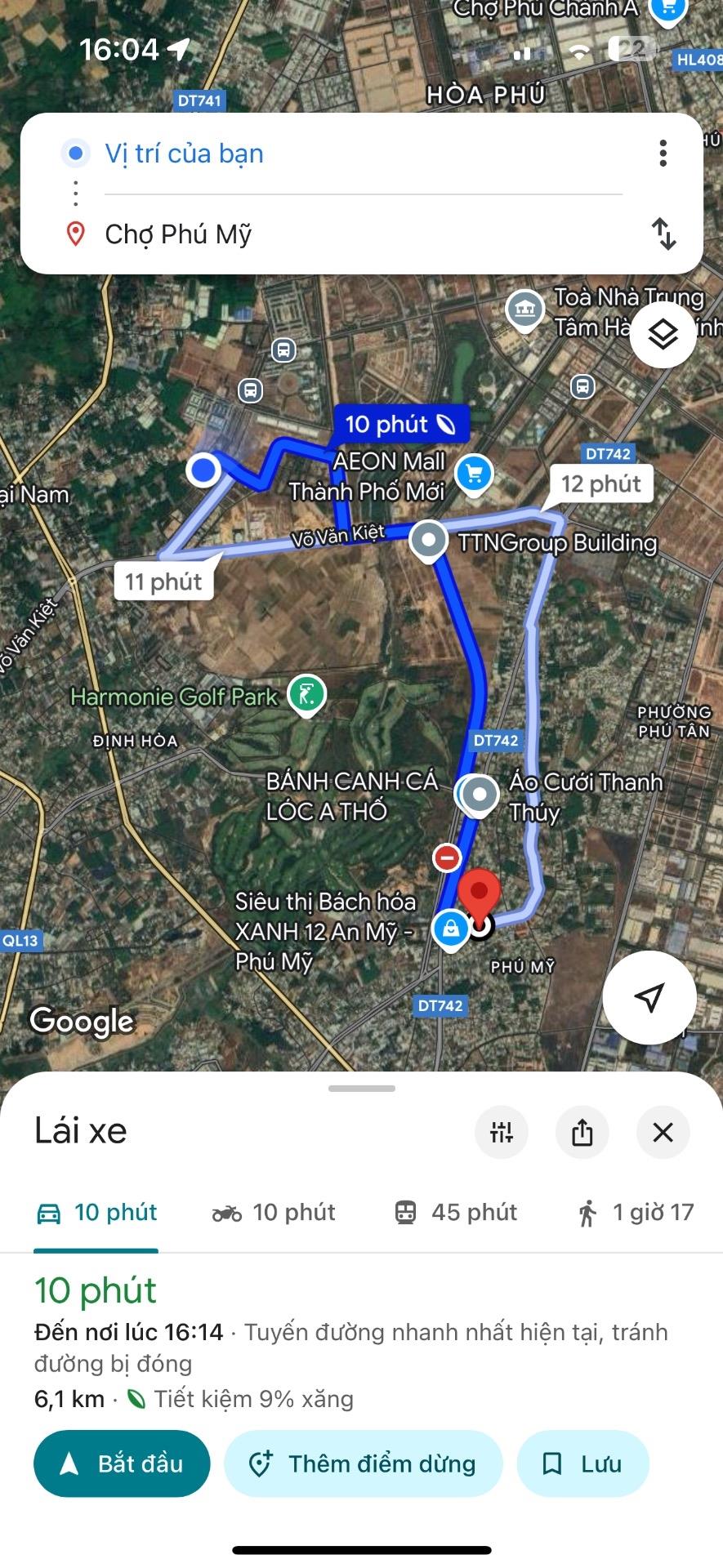Open the map layers button
The width and height of the screenshot is (723, 1568).
coord(663,334)
